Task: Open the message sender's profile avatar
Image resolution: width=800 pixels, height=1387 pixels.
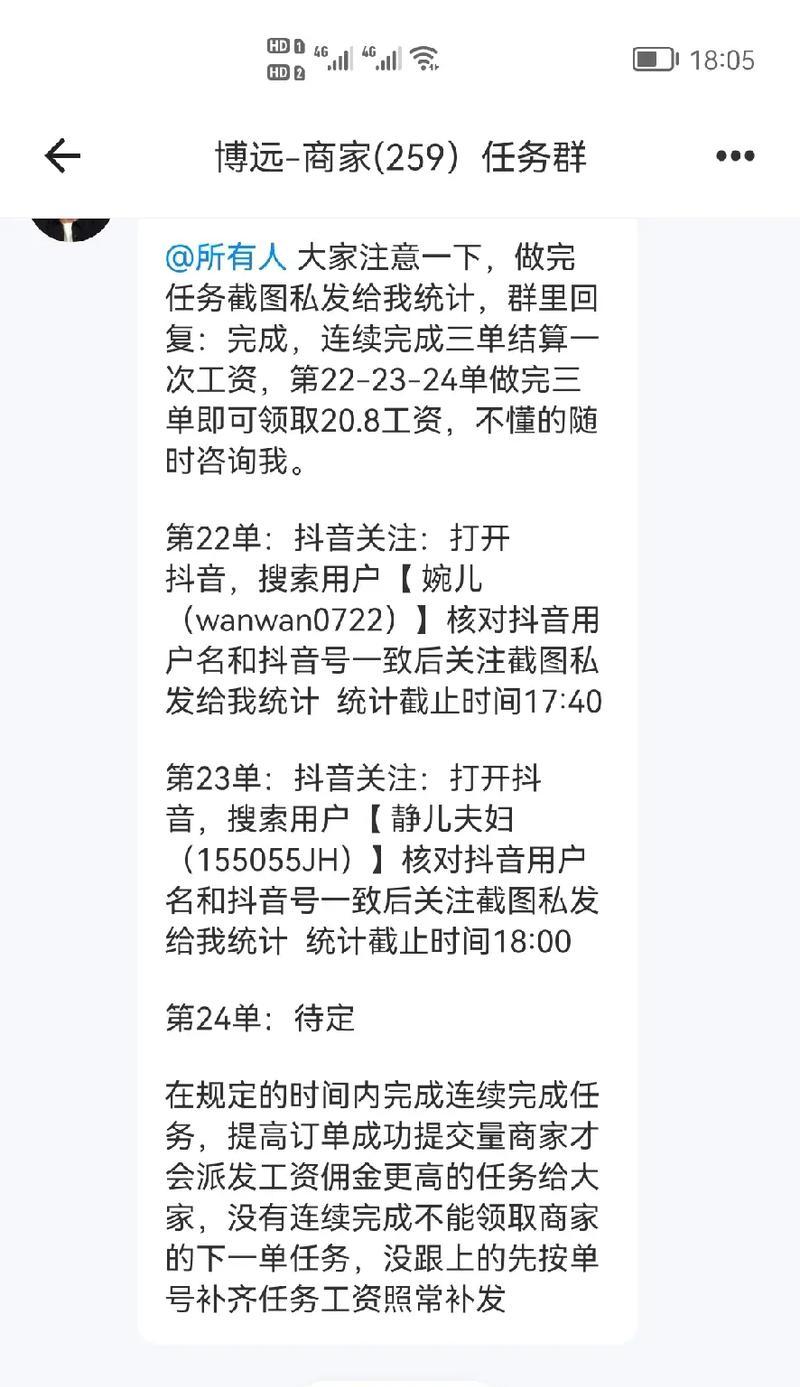Action: click(x=72, y=227)
